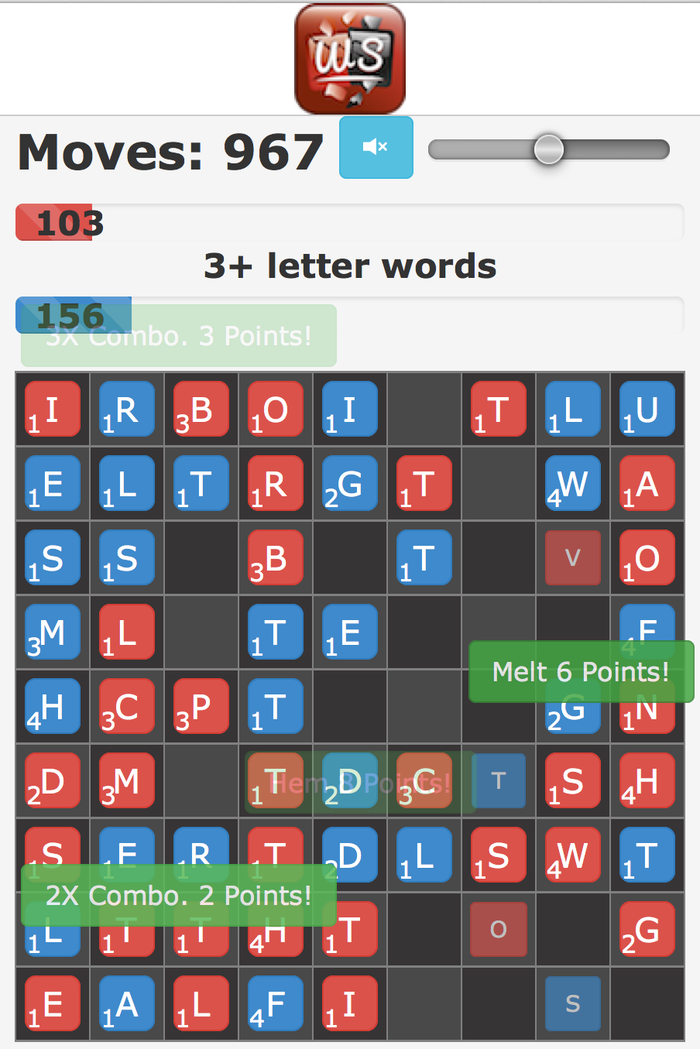Tap the blue M tile
Screen dimensions: 700x1049
pyautogui.click(x=52, y=632)
